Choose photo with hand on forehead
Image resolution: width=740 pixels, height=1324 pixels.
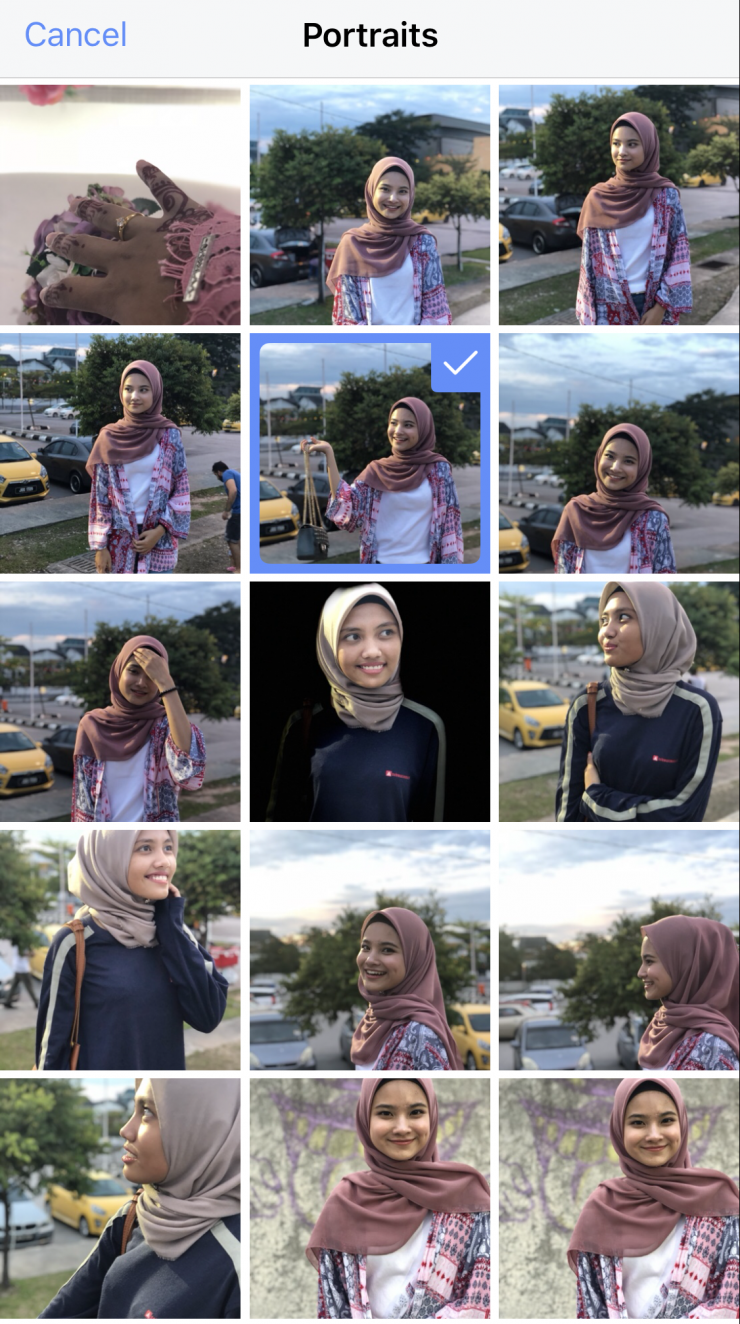(x=120, y=701)
